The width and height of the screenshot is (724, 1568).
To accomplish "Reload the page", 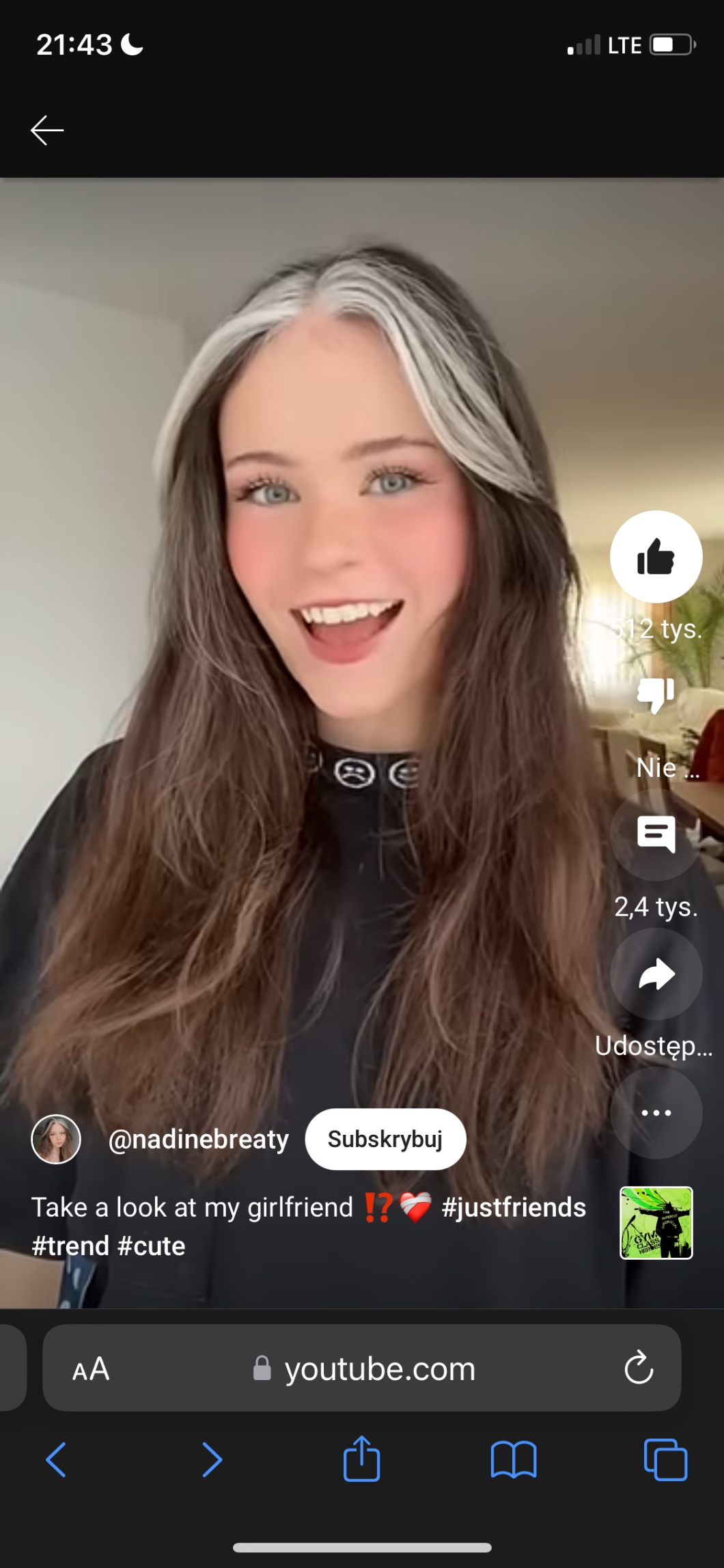I will 639,1367.
